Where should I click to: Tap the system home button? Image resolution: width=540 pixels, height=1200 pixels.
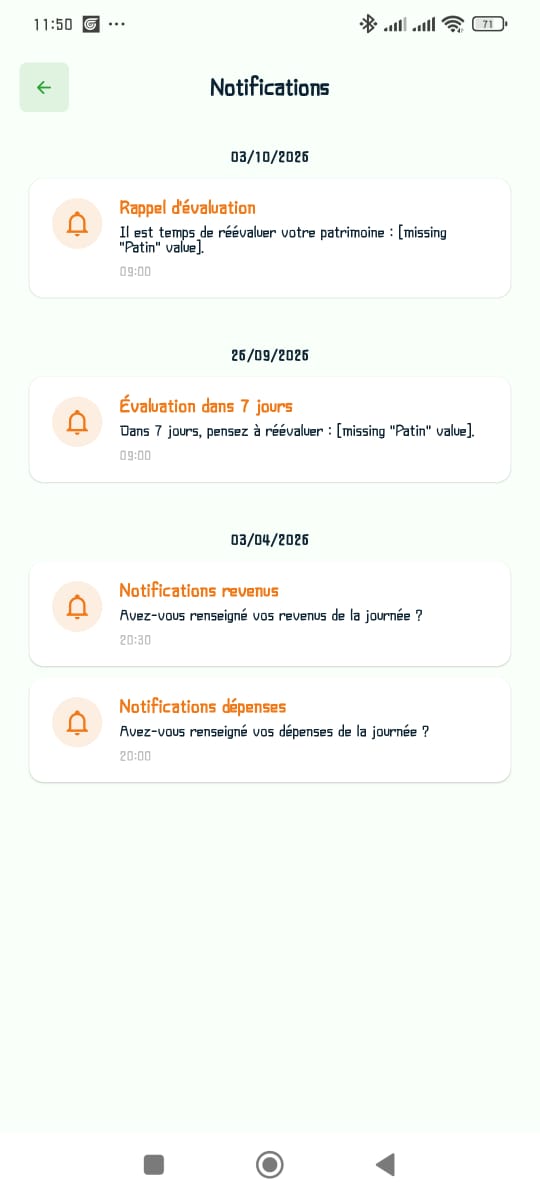click(269, 1164)
